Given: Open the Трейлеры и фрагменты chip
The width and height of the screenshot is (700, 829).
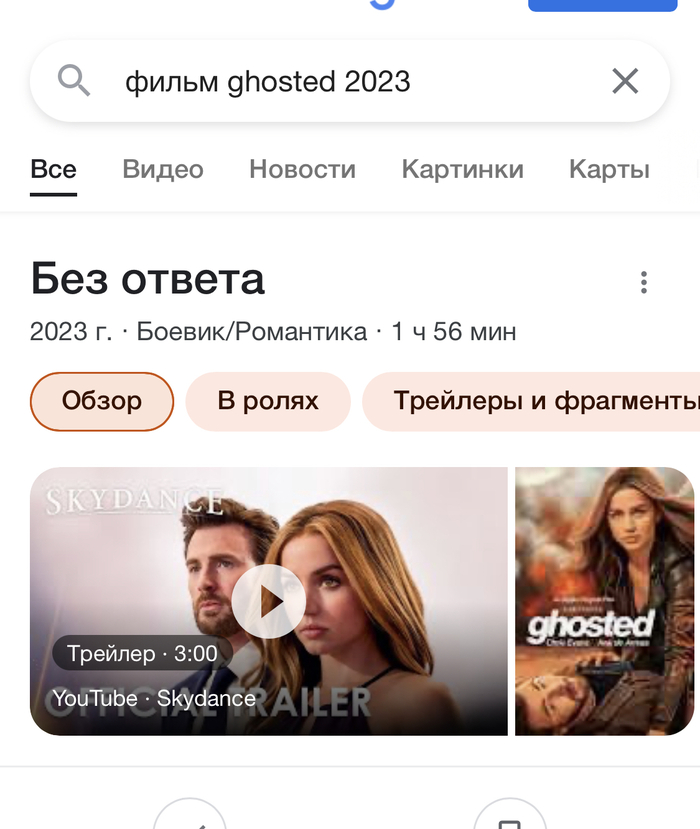Looking at the screenshot, I should (x=540, y=402).
